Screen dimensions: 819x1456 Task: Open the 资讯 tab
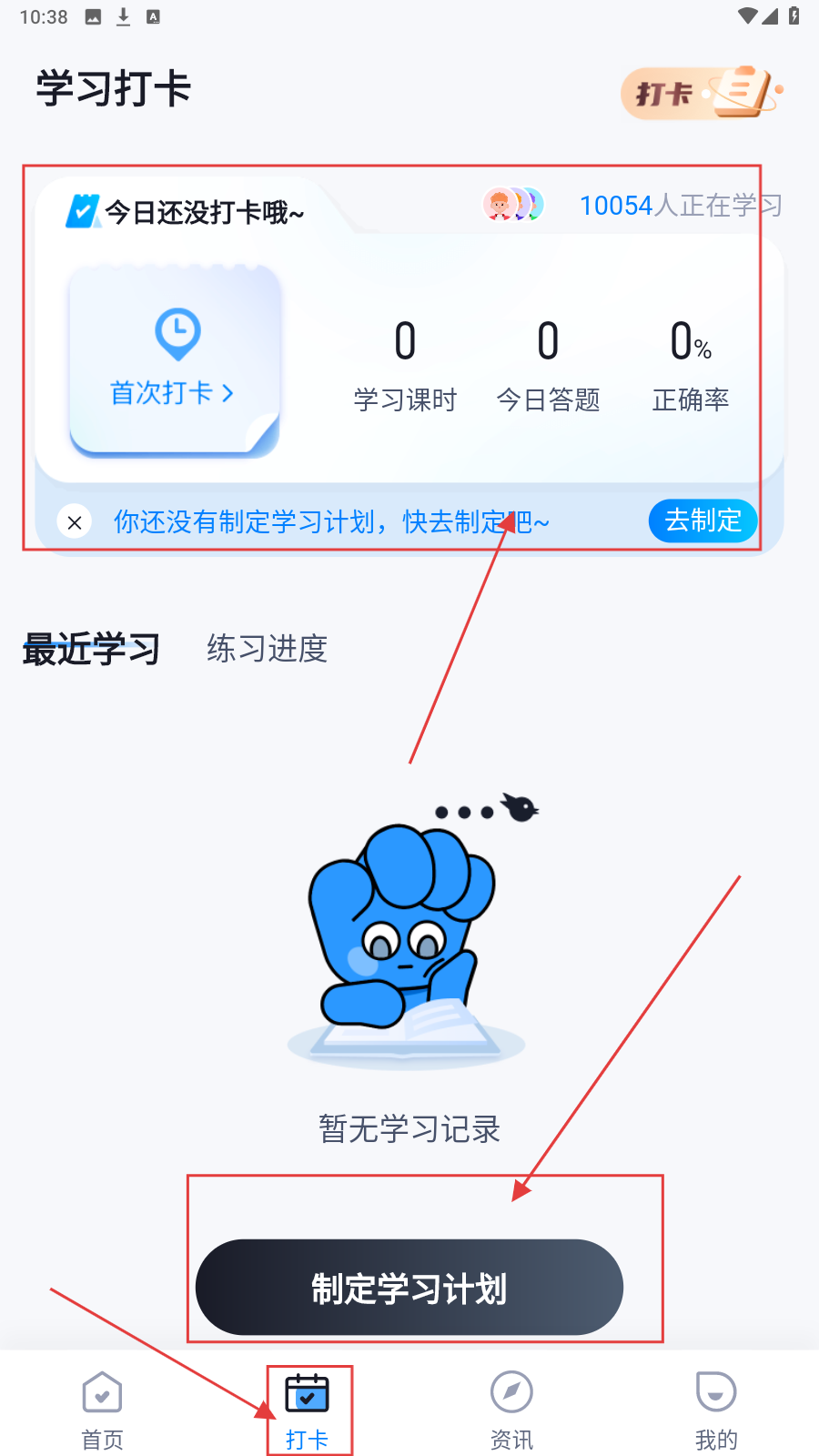tap(511, 1410)
